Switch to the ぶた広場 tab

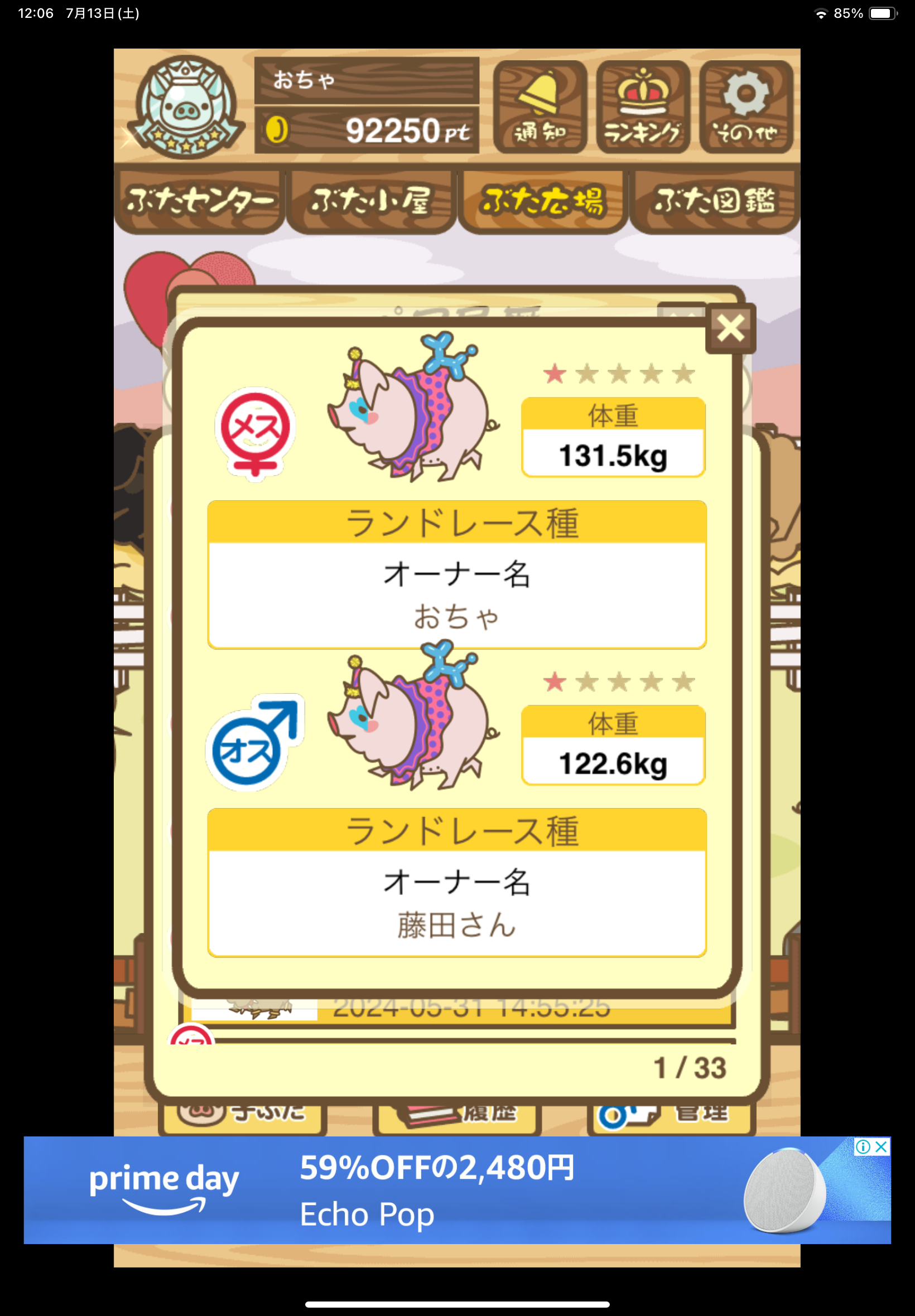[542, 201]
